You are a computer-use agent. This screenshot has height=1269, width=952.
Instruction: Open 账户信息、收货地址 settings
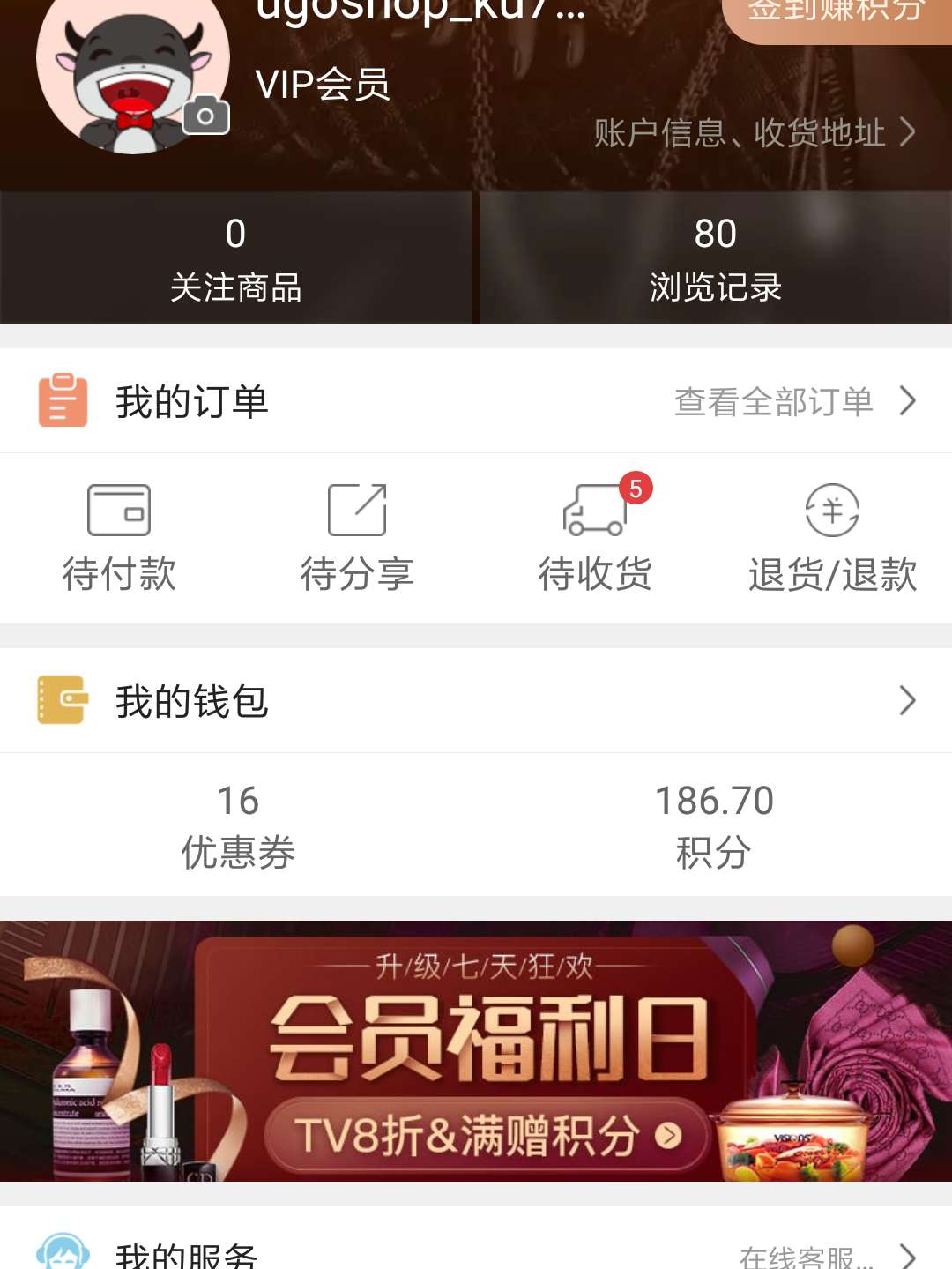(x=754, y=133)
